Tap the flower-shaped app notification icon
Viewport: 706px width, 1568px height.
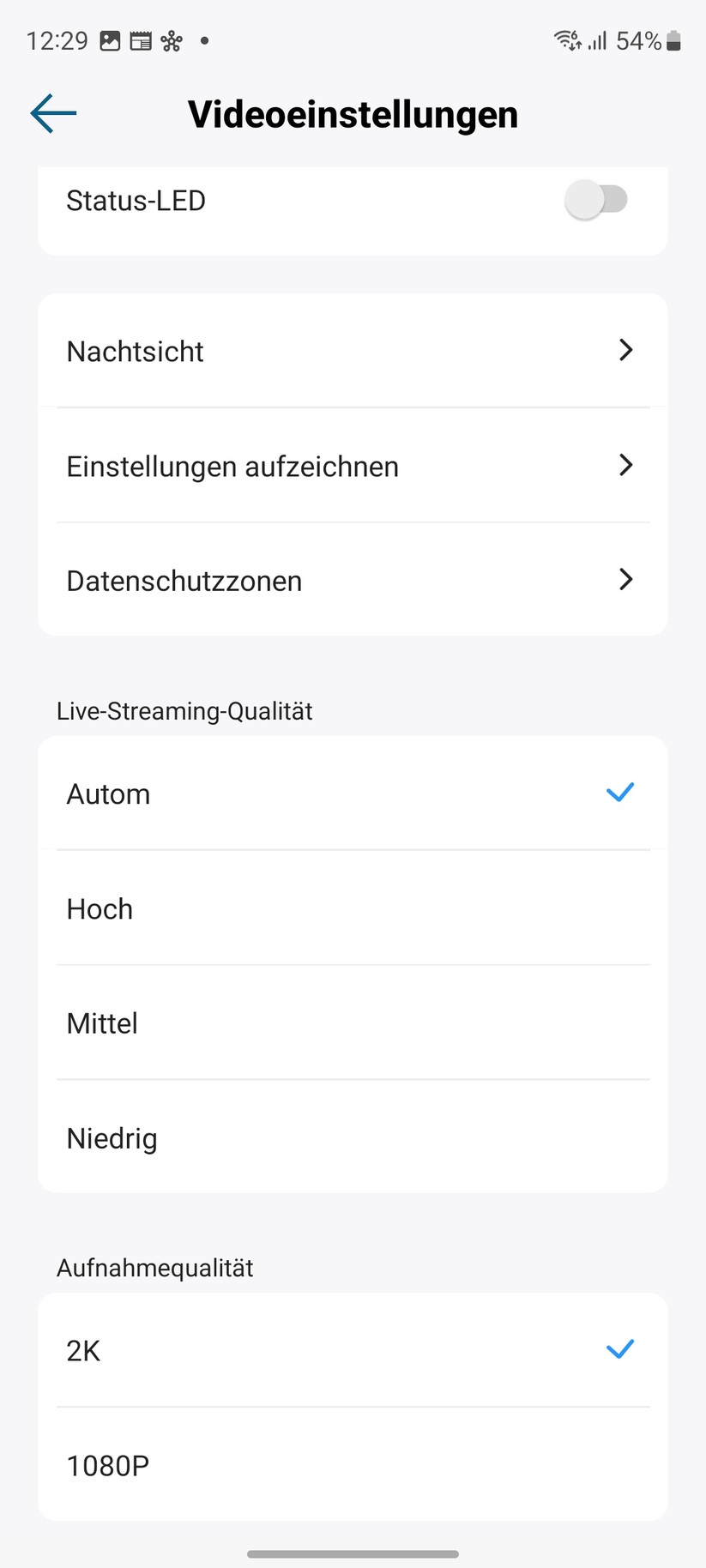click(171, 39)
